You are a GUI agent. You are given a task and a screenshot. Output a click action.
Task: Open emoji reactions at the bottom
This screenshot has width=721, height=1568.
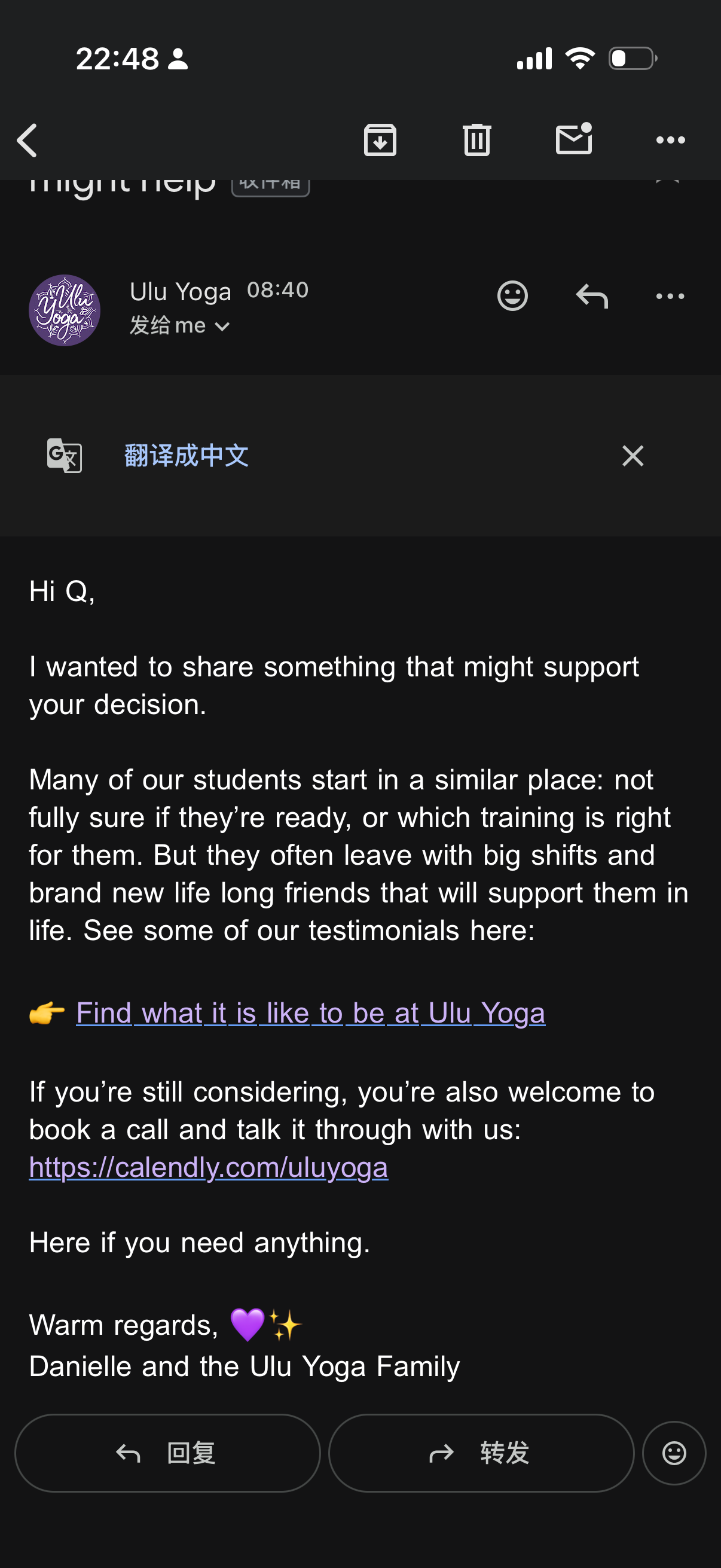click(674, 1453)
